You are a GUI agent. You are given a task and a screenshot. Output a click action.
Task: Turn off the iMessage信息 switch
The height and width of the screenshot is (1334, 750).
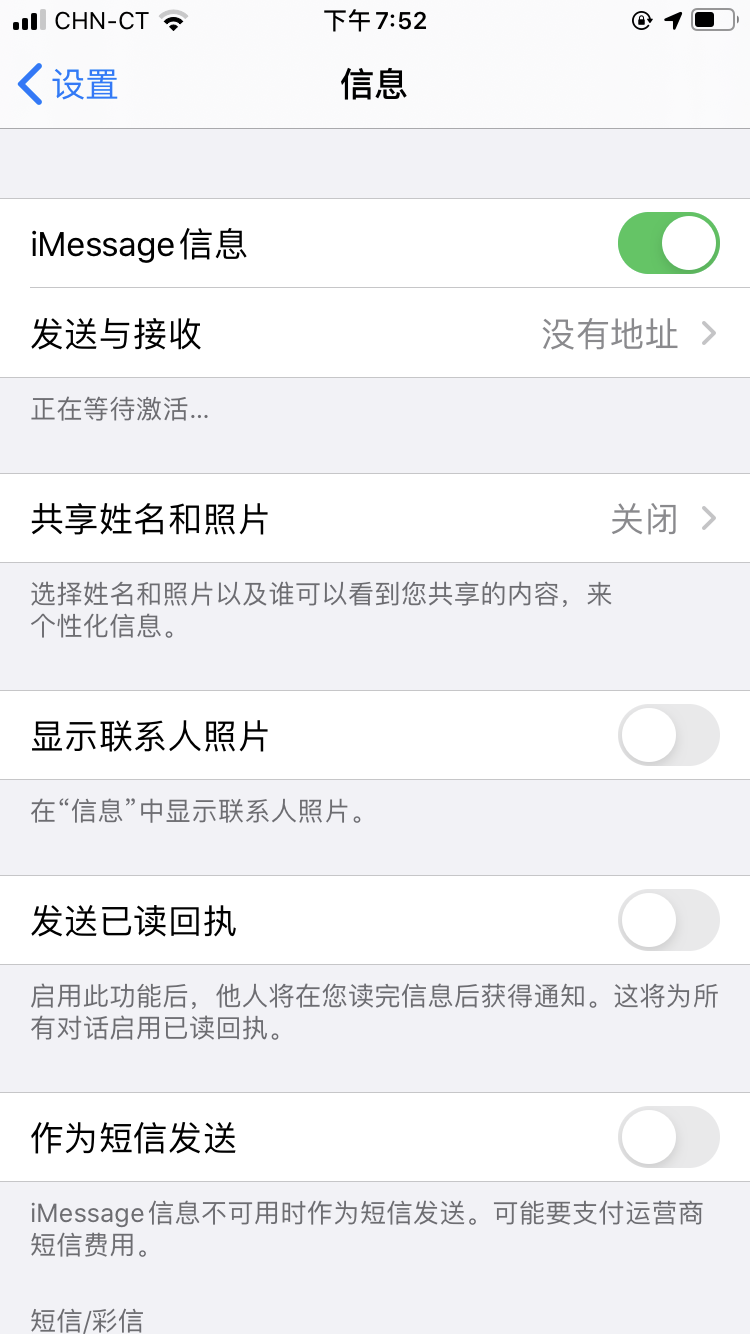[x=668, y=243]
